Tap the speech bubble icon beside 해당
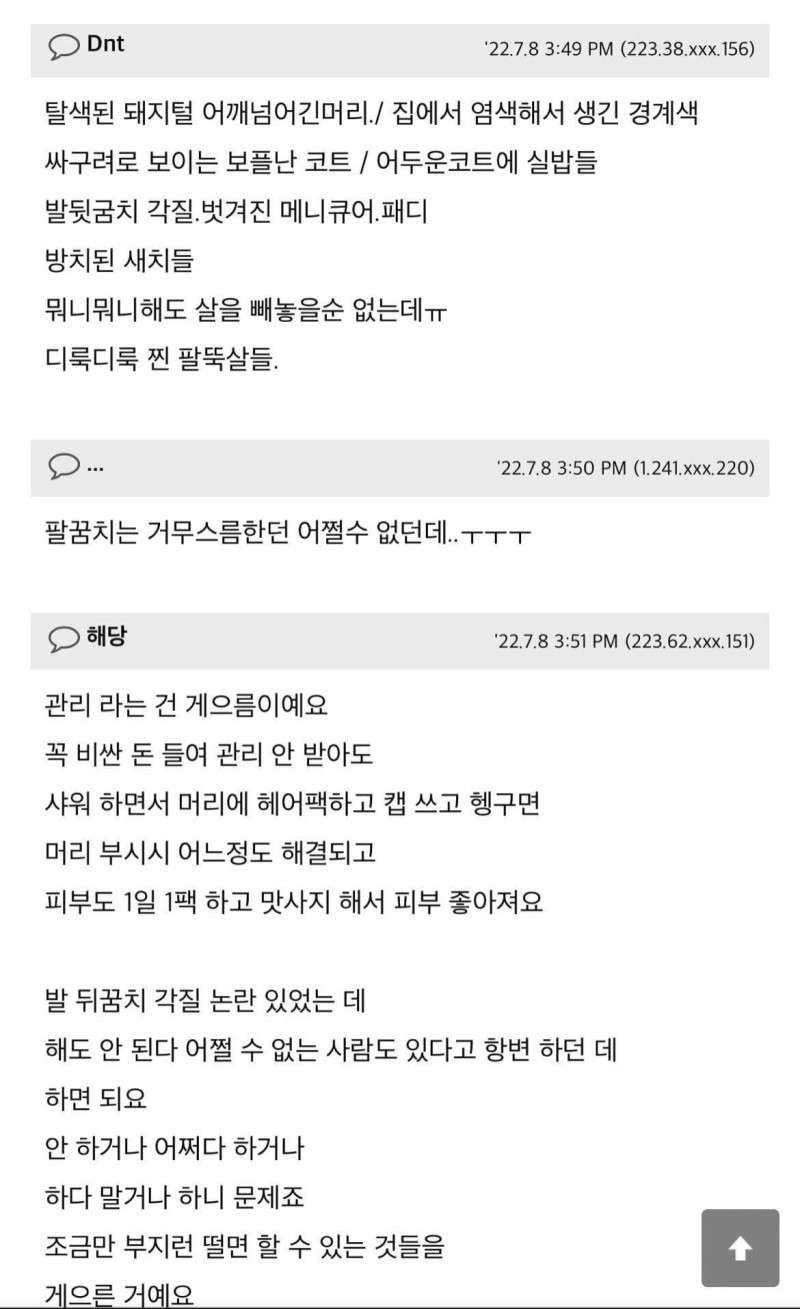This screenshot has width=800, height=1309. click(x=64, y=639)
